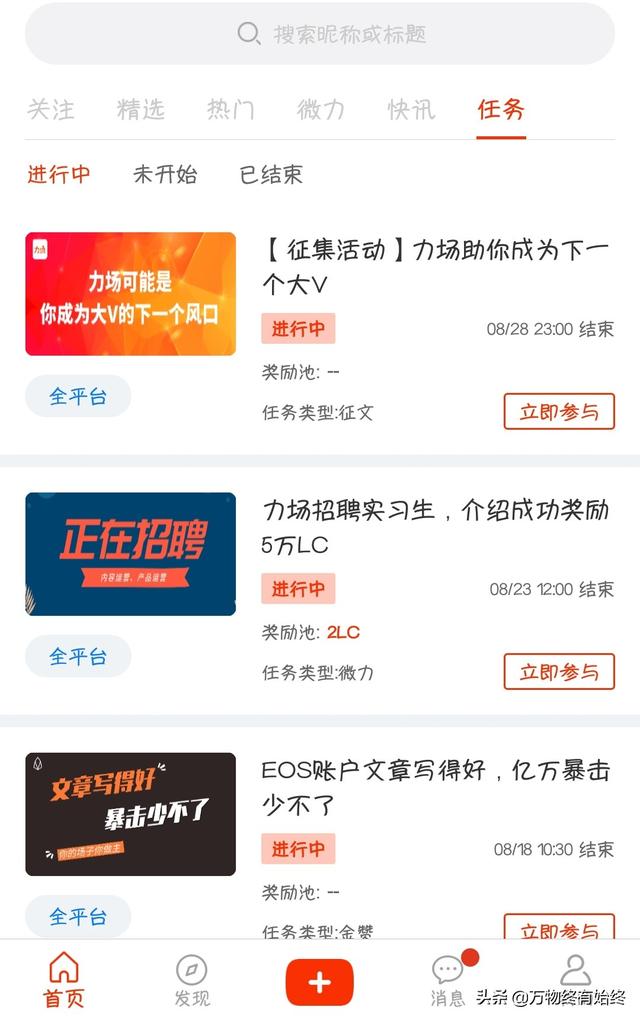Screen dimensions: 640x1020
Task: Open the 力场可能是 banner image
Action: [x=131, y=294]
